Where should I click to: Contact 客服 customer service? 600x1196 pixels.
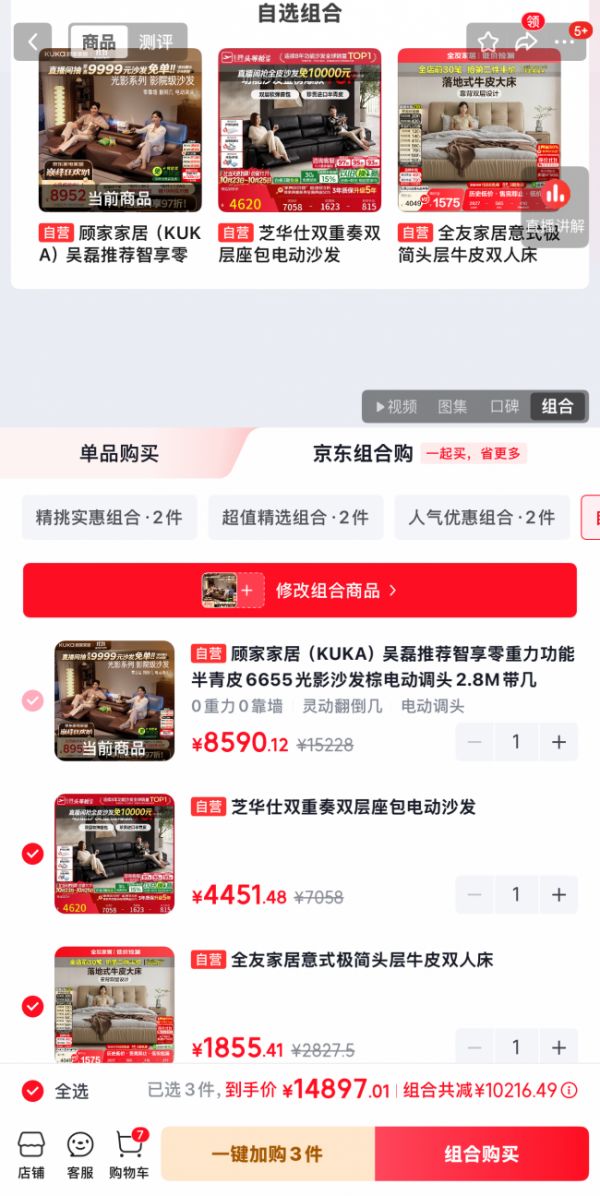coord(80,1154)
